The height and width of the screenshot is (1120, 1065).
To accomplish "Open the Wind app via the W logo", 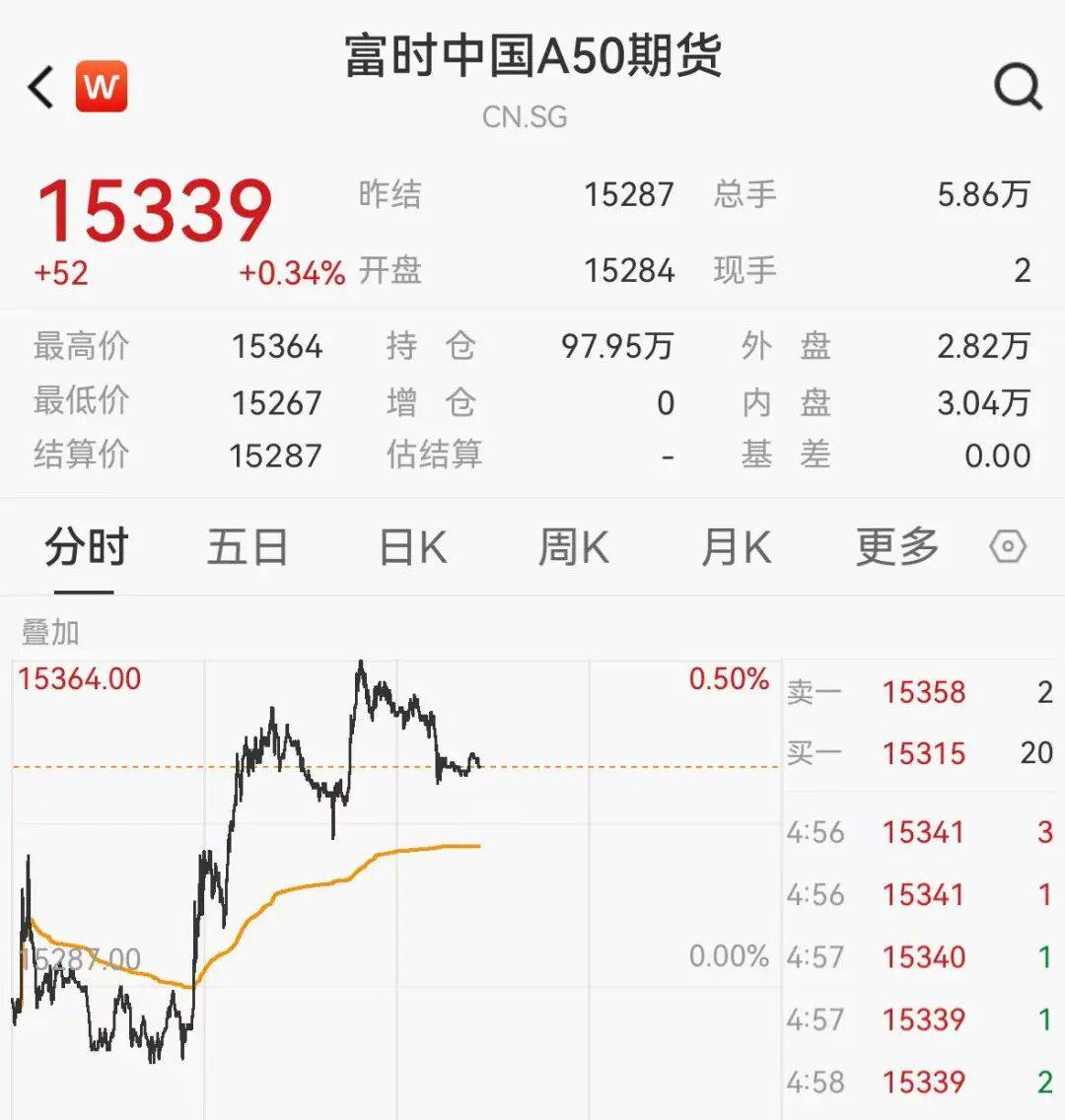I will tap(102, 85).
